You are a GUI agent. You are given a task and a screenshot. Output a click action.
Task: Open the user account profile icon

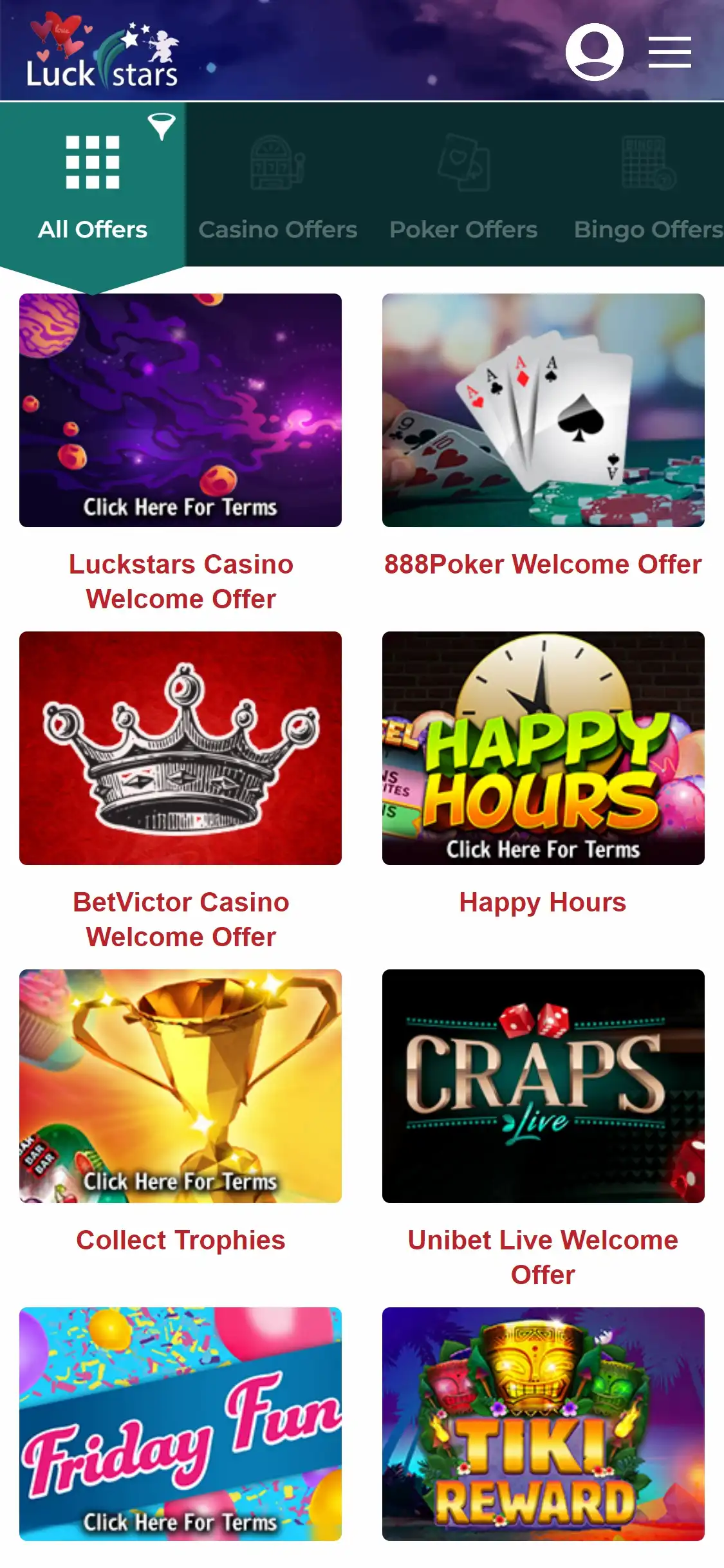tap(594, 51)
